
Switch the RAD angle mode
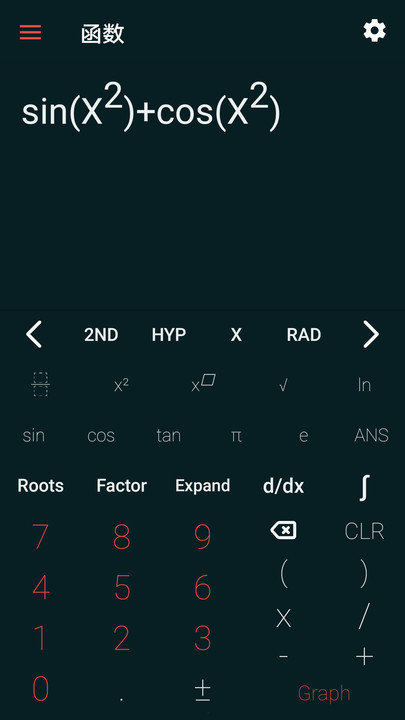(x=304, y=335)
